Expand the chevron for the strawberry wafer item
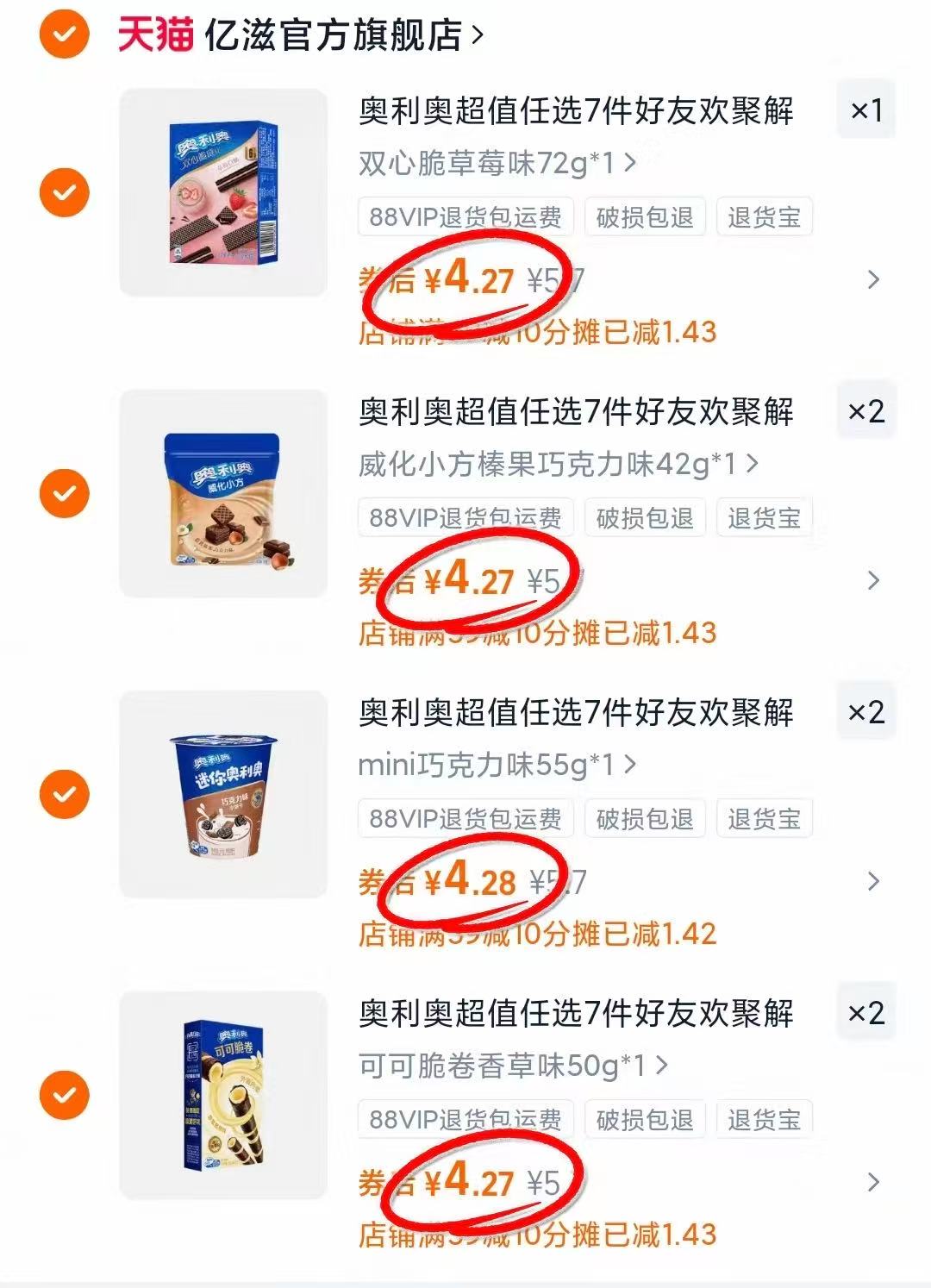 click(873, 280)
